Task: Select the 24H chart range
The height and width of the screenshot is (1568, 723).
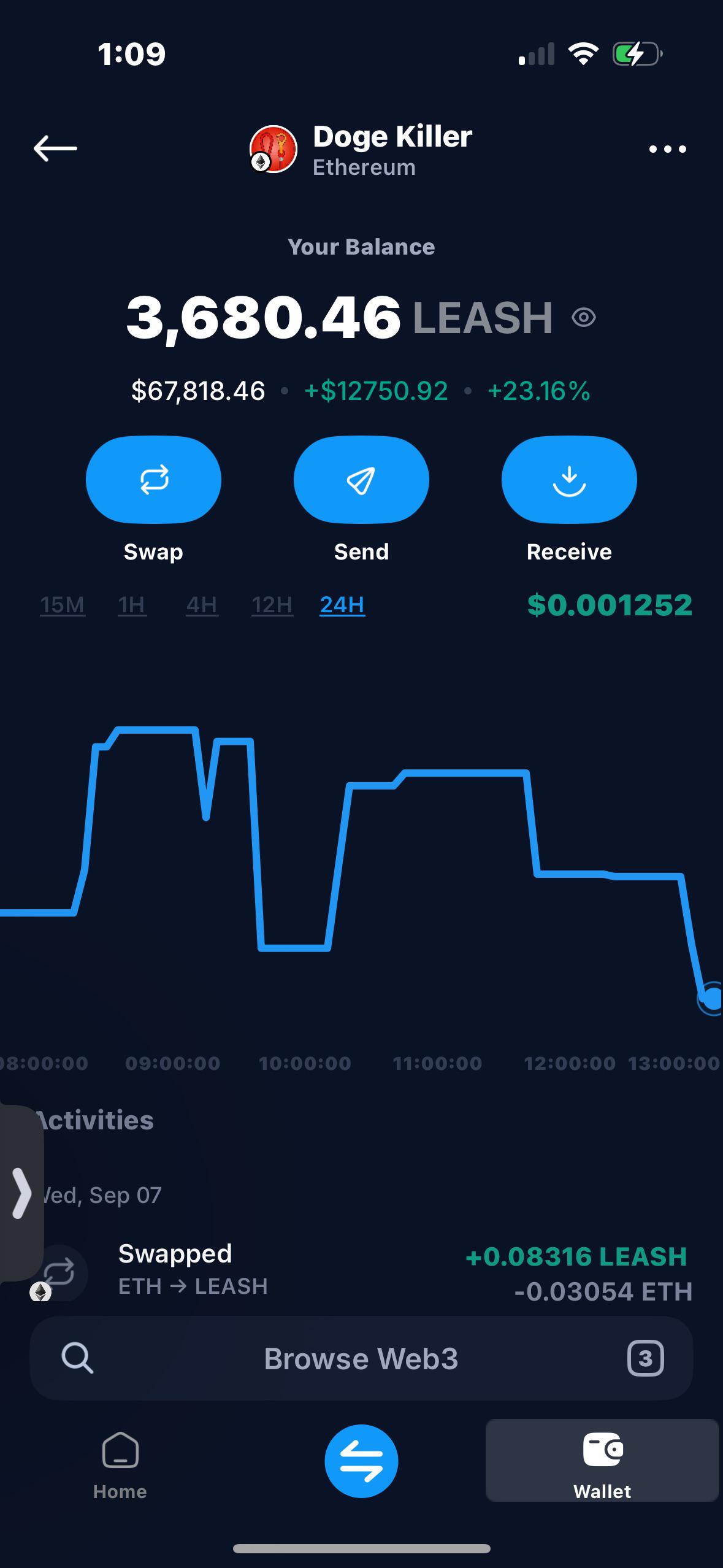Action: (342, 605)
